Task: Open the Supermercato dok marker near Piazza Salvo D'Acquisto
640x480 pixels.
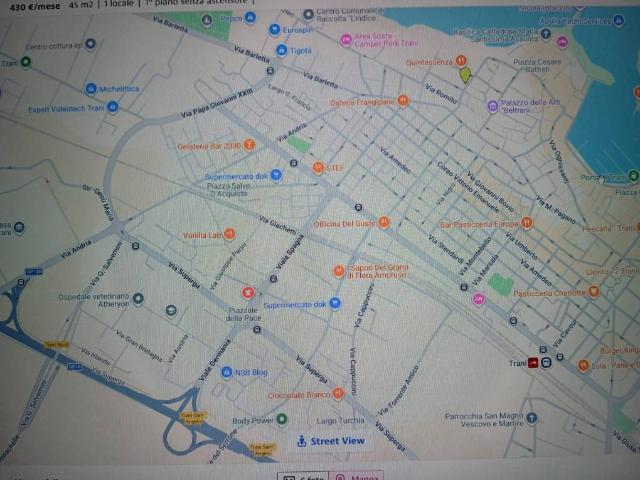Action: (x=277, y=175)
